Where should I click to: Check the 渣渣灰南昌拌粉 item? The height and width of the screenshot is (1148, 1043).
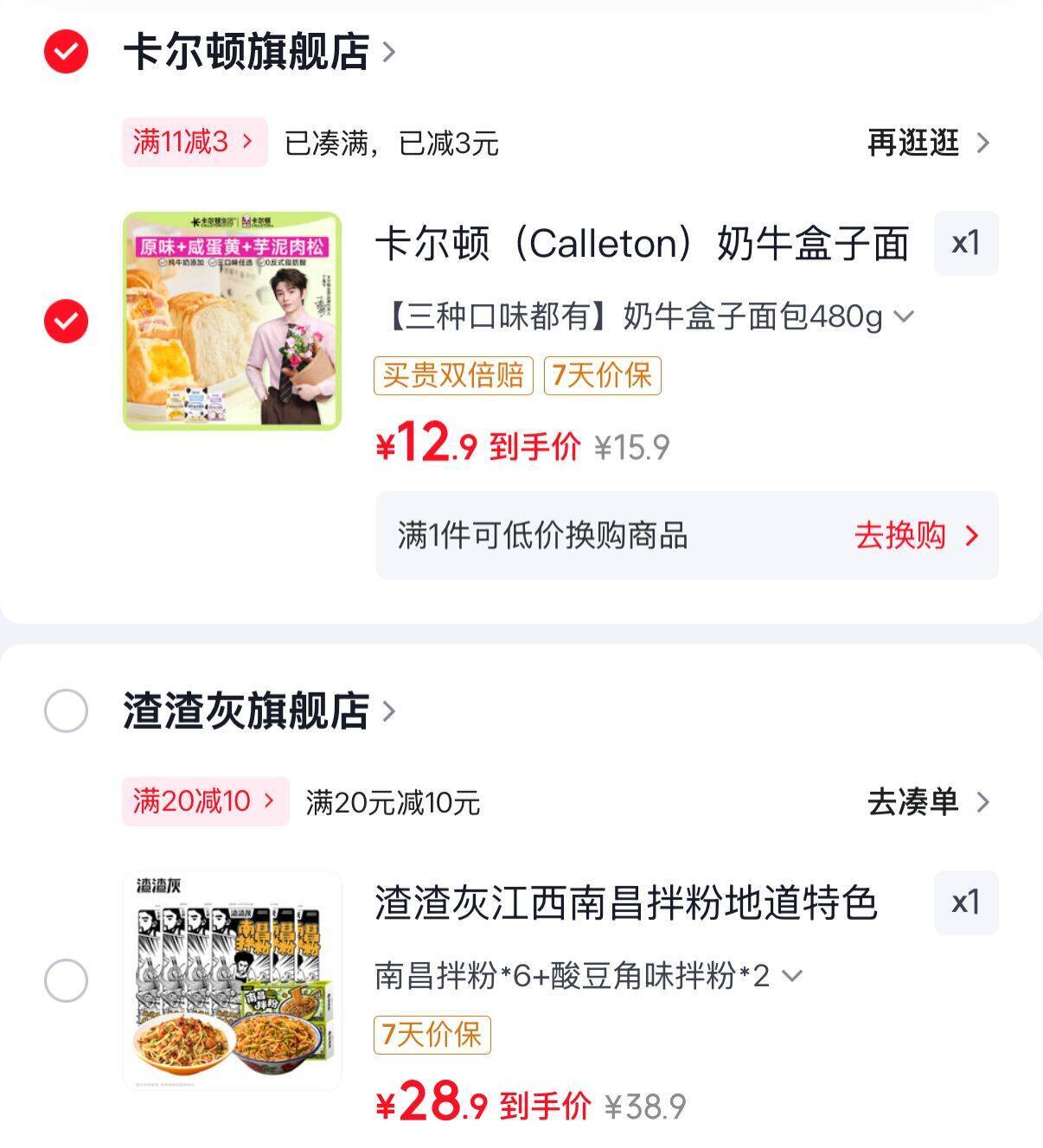click(x=66, y=981)
